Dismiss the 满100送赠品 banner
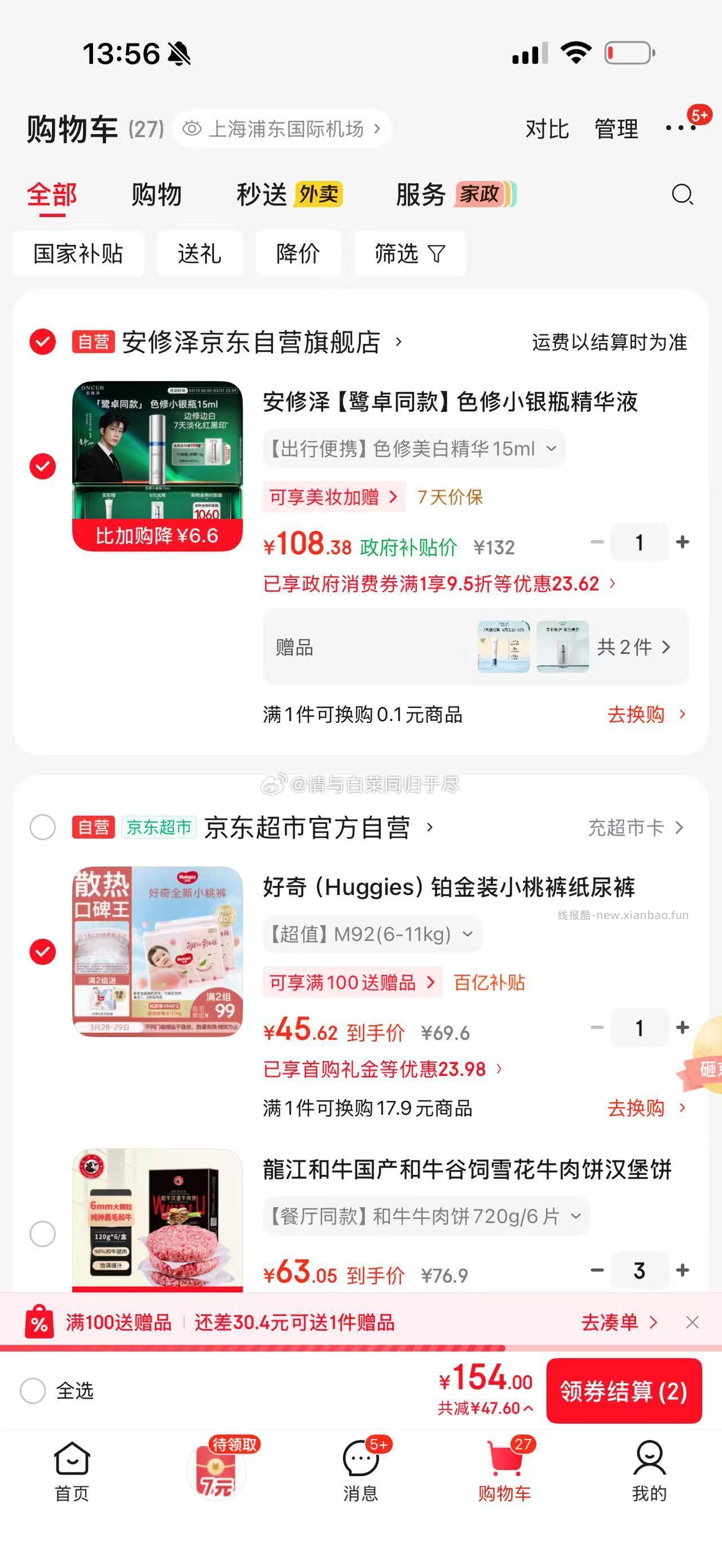 tap(692, 1322)
